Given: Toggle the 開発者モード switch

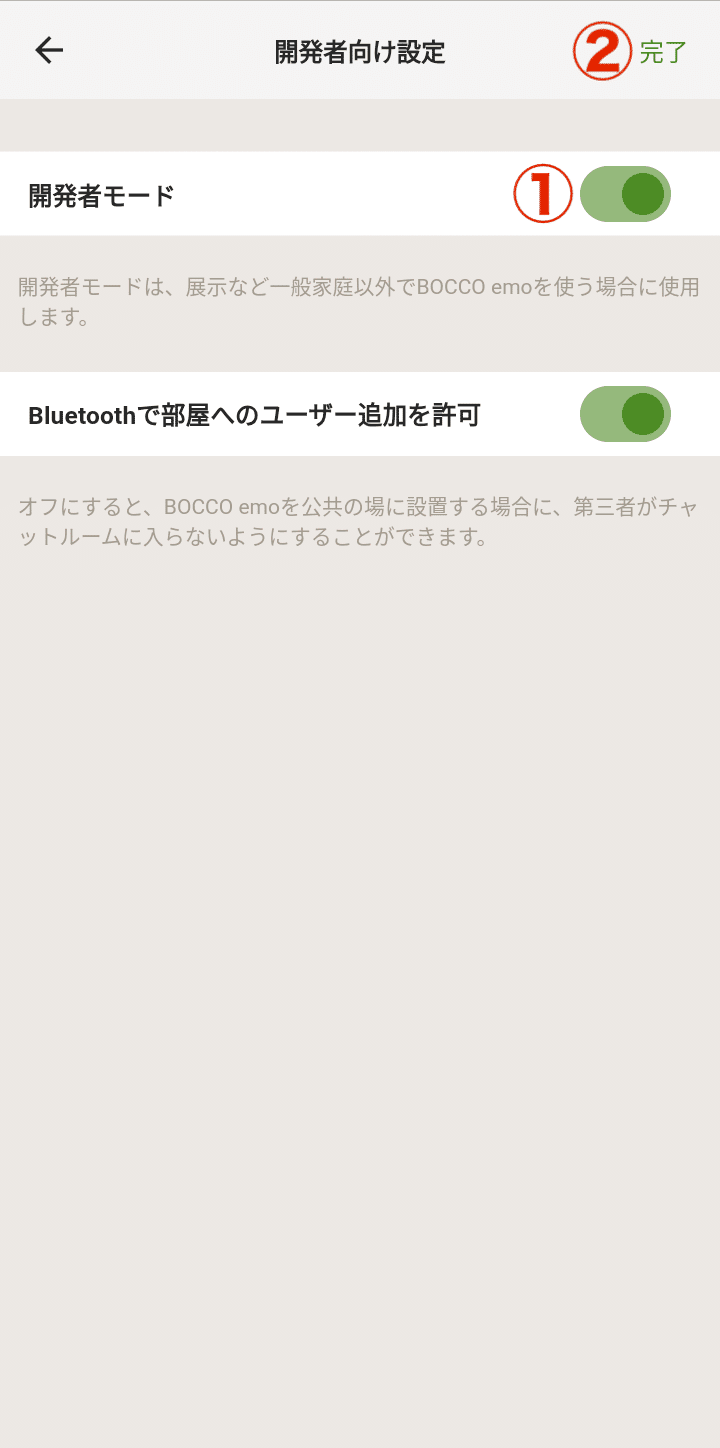Looking at the screenshot, I should coord(625,194).
